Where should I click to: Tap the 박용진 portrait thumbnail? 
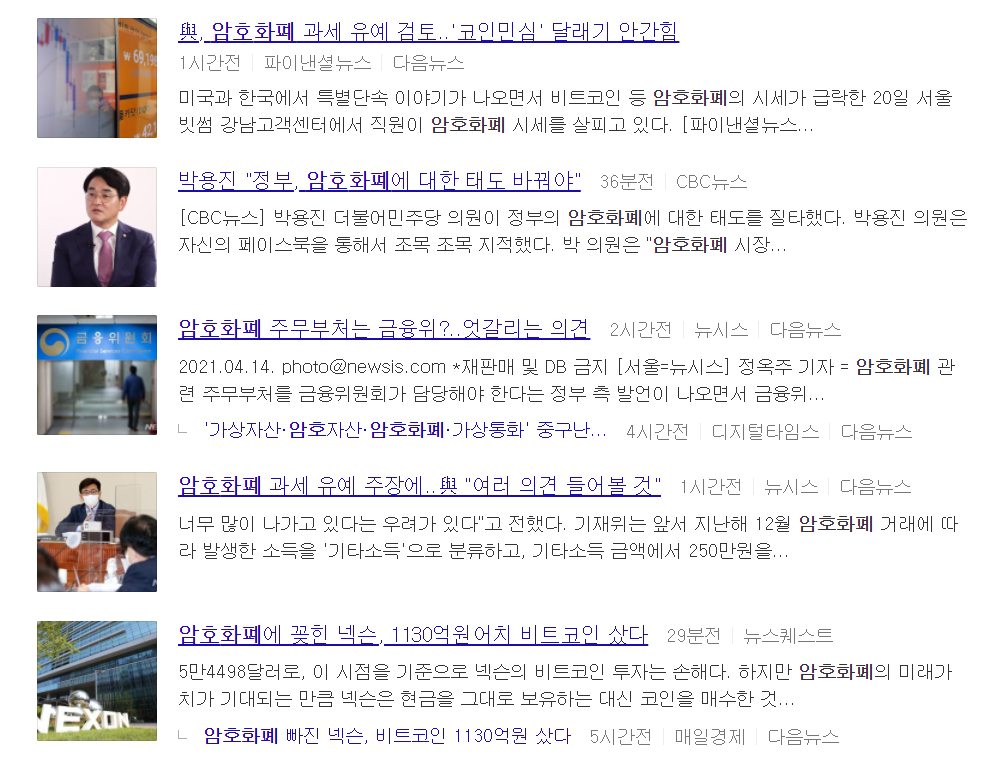(97, 227)
